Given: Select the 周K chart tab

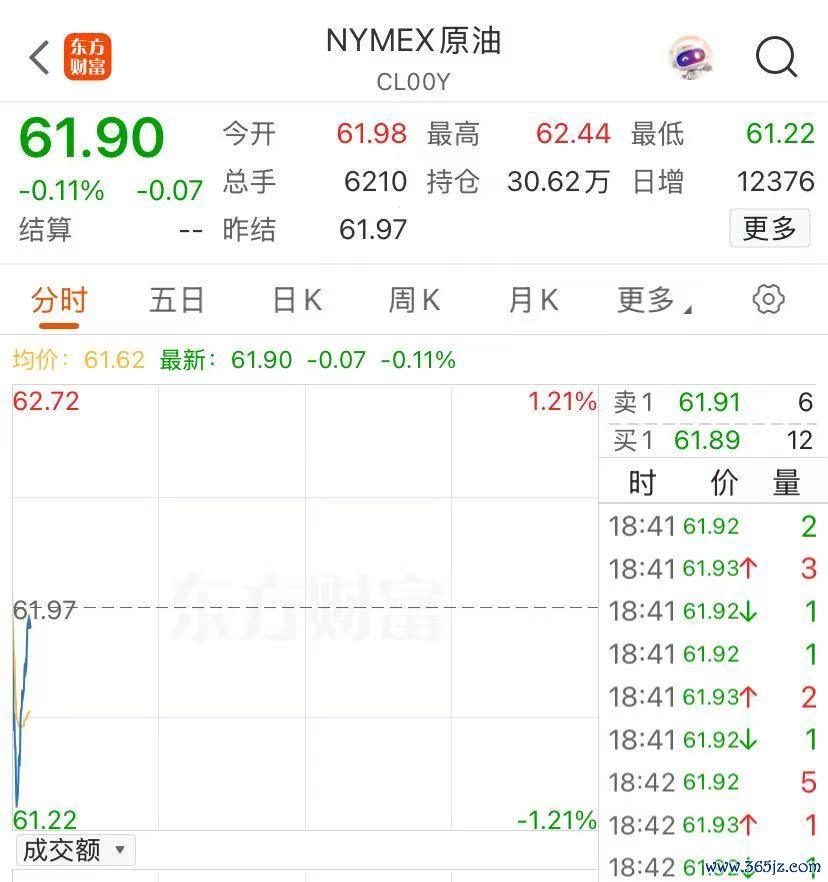Looking at the screenshot, I should (x=414, y=300).
